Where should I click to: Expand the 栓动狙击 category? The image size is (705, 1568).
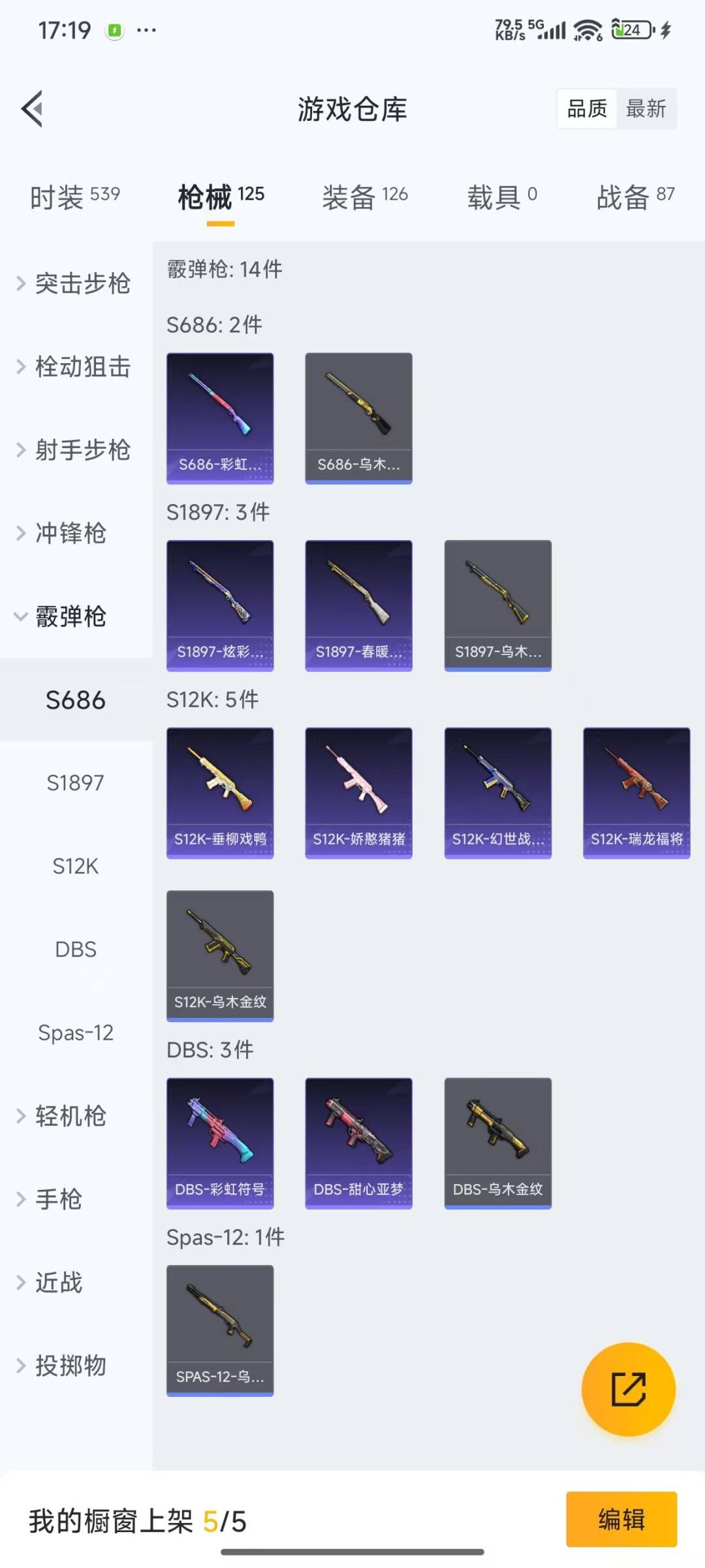[75, 367]
